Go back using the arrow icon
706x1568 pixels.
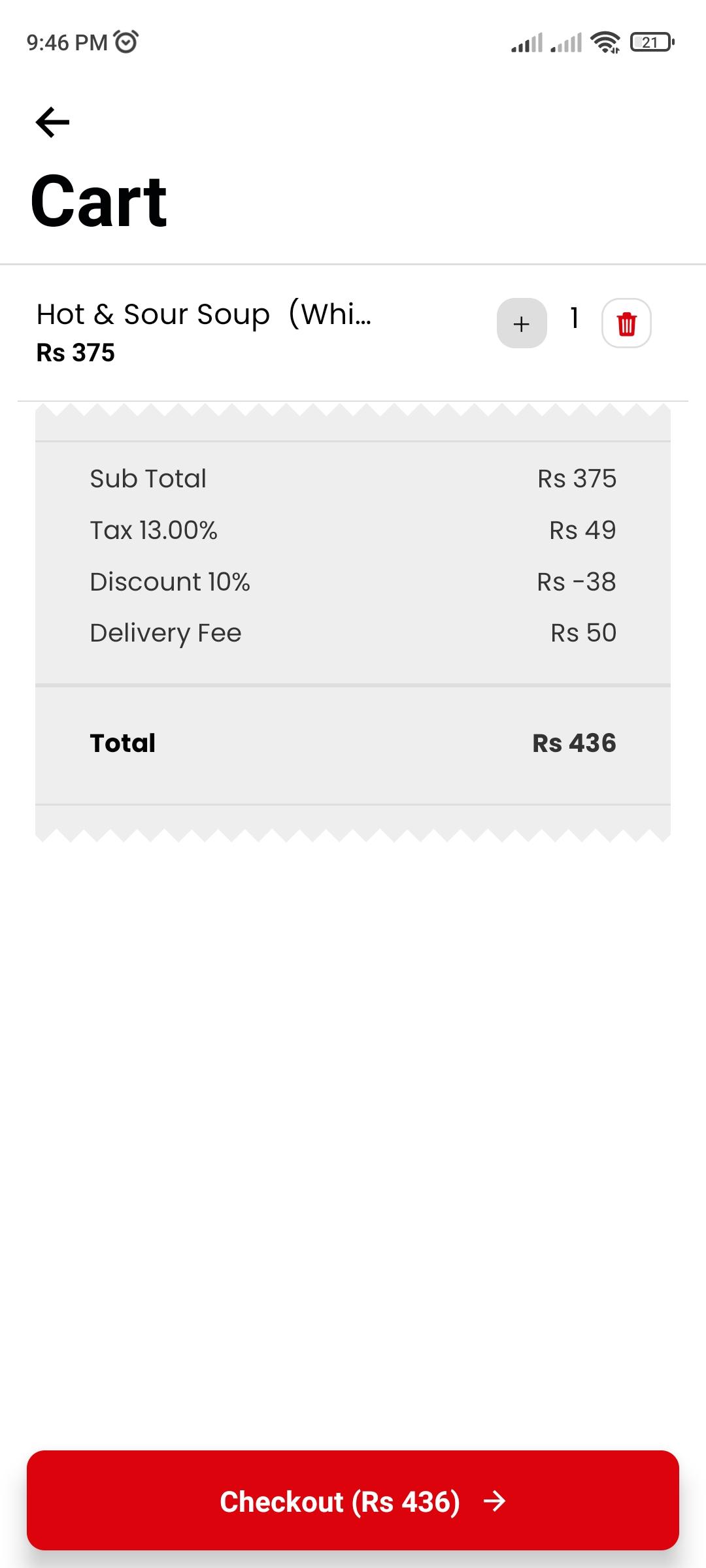[x=52, y=122]
